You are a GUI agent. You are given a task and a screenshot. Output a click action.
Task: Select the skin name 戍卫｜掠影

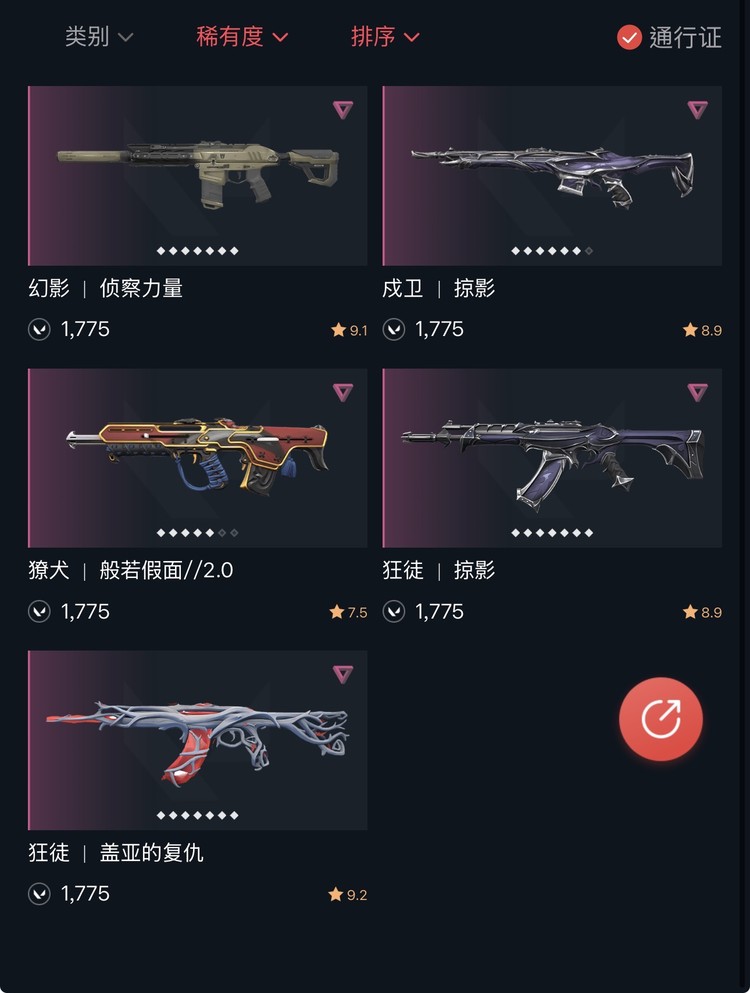[438, 288]
